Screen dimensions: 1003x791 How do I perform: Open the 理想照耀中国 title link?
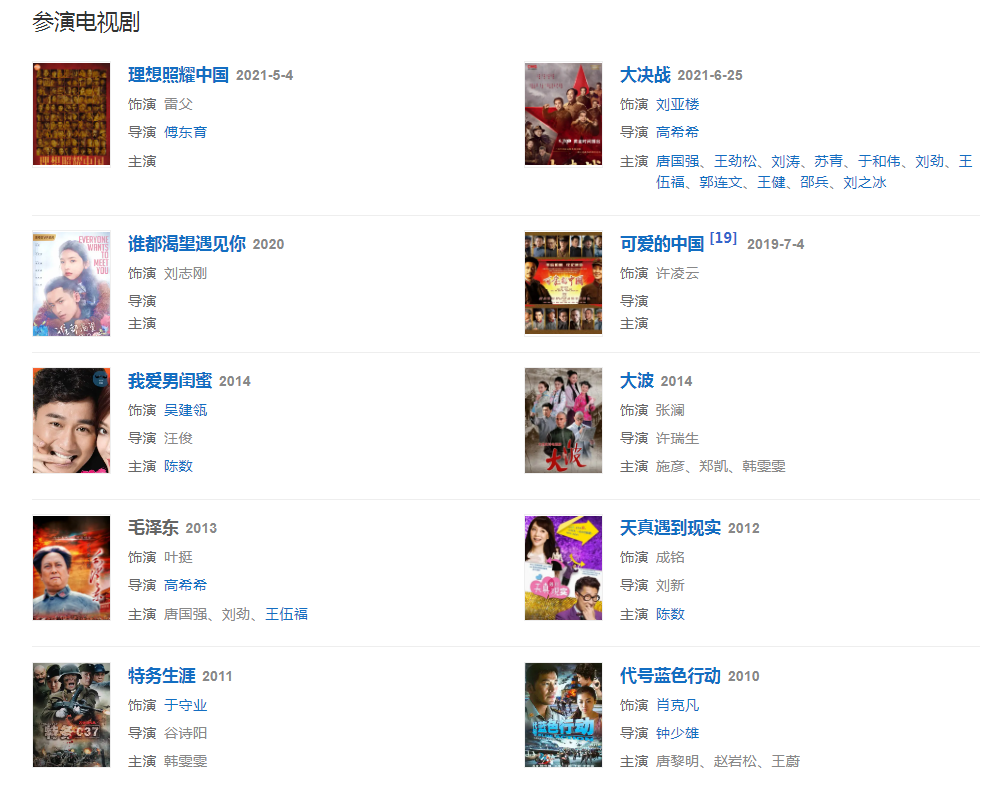pyautogui.click(x=178, y=75)
